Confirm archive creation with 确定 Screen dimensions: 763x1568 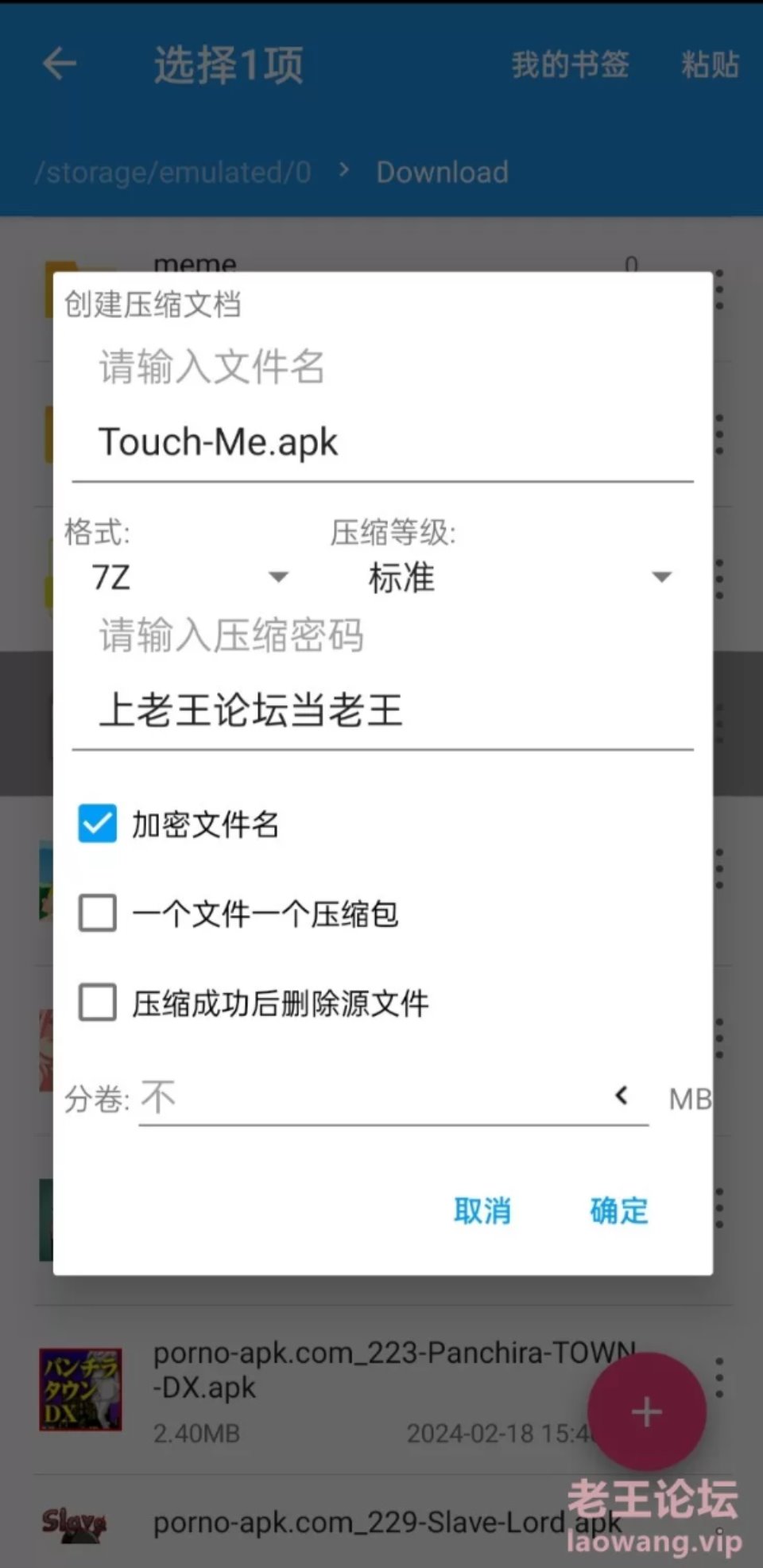coord(619,1211)
